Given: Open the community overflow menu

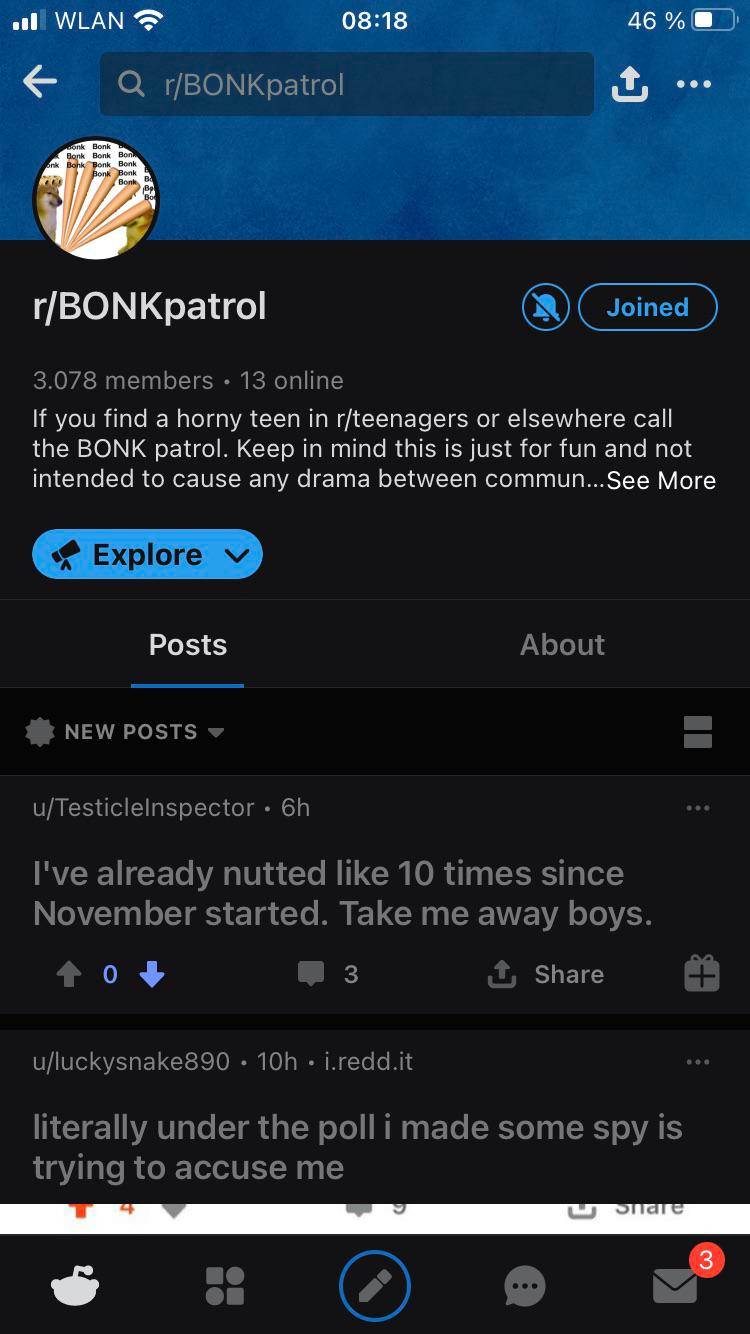Looking at the screenshot, I should pyautogui.click(x=694, y=85).
